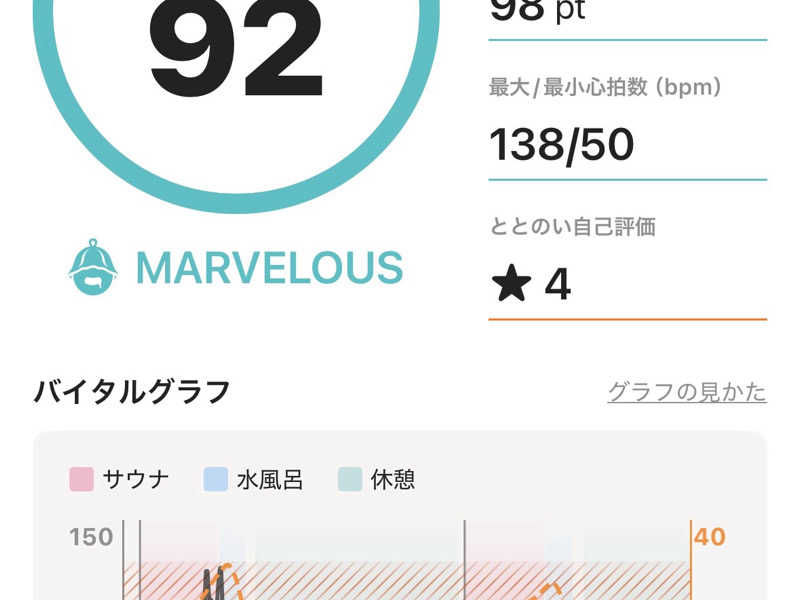Open the グラフの見かた link
Viewport: 800px width, 600px height.
point(687,392)
